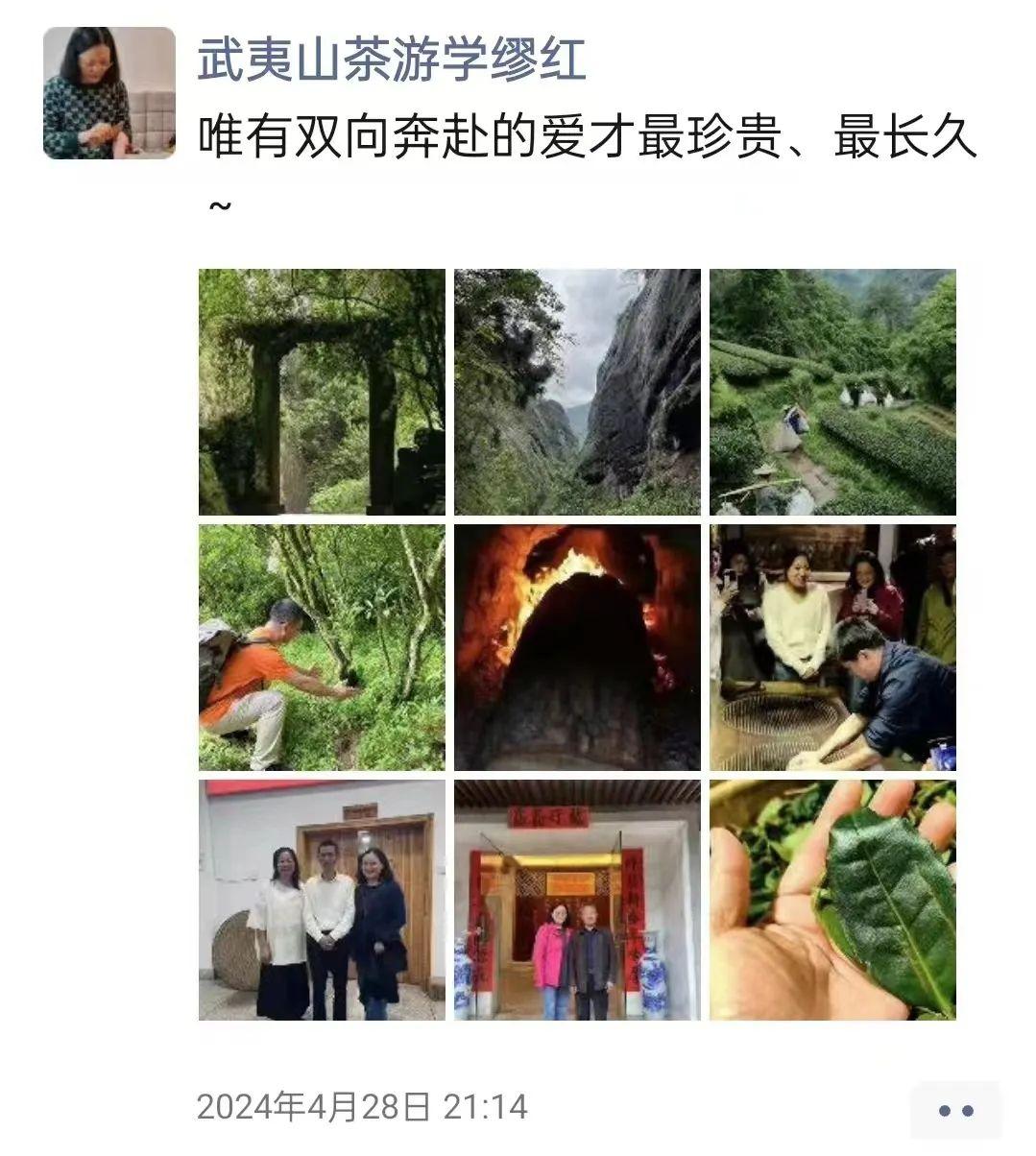View the stone archway photo

coord(322,392)
